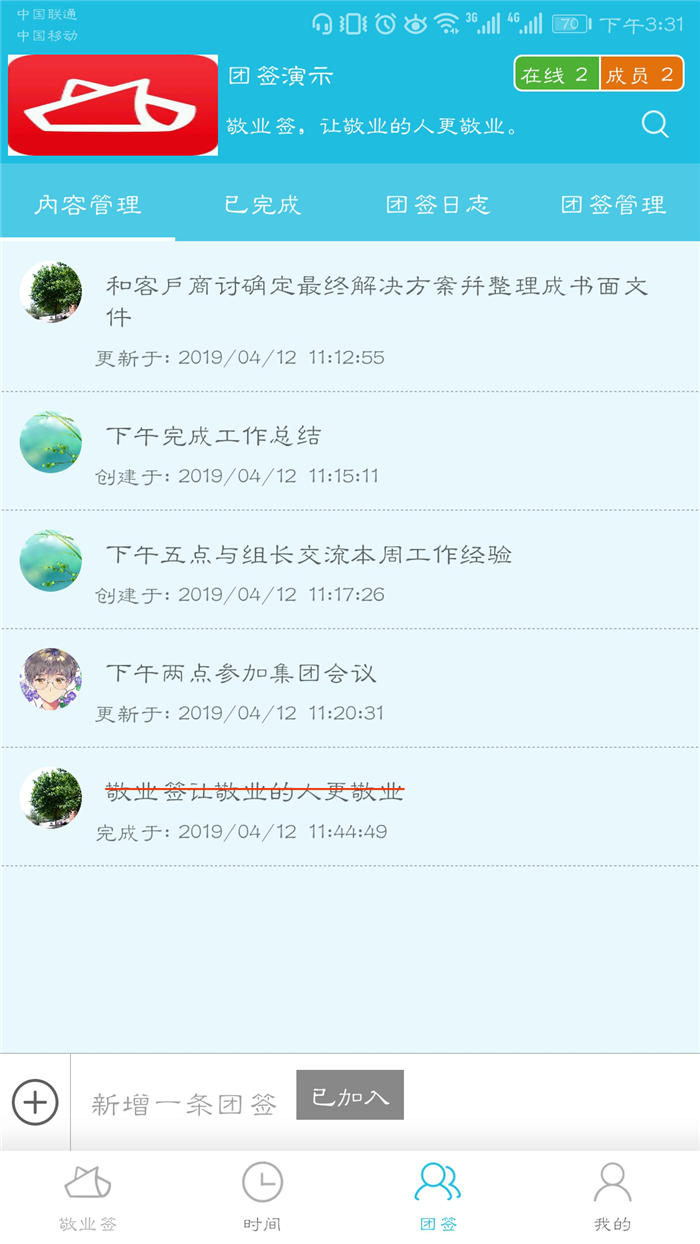Image resolution: width=700 pixels, height=1244 pixels.
Task: Select the 内容管理 tab
Action: coord(88,205)
